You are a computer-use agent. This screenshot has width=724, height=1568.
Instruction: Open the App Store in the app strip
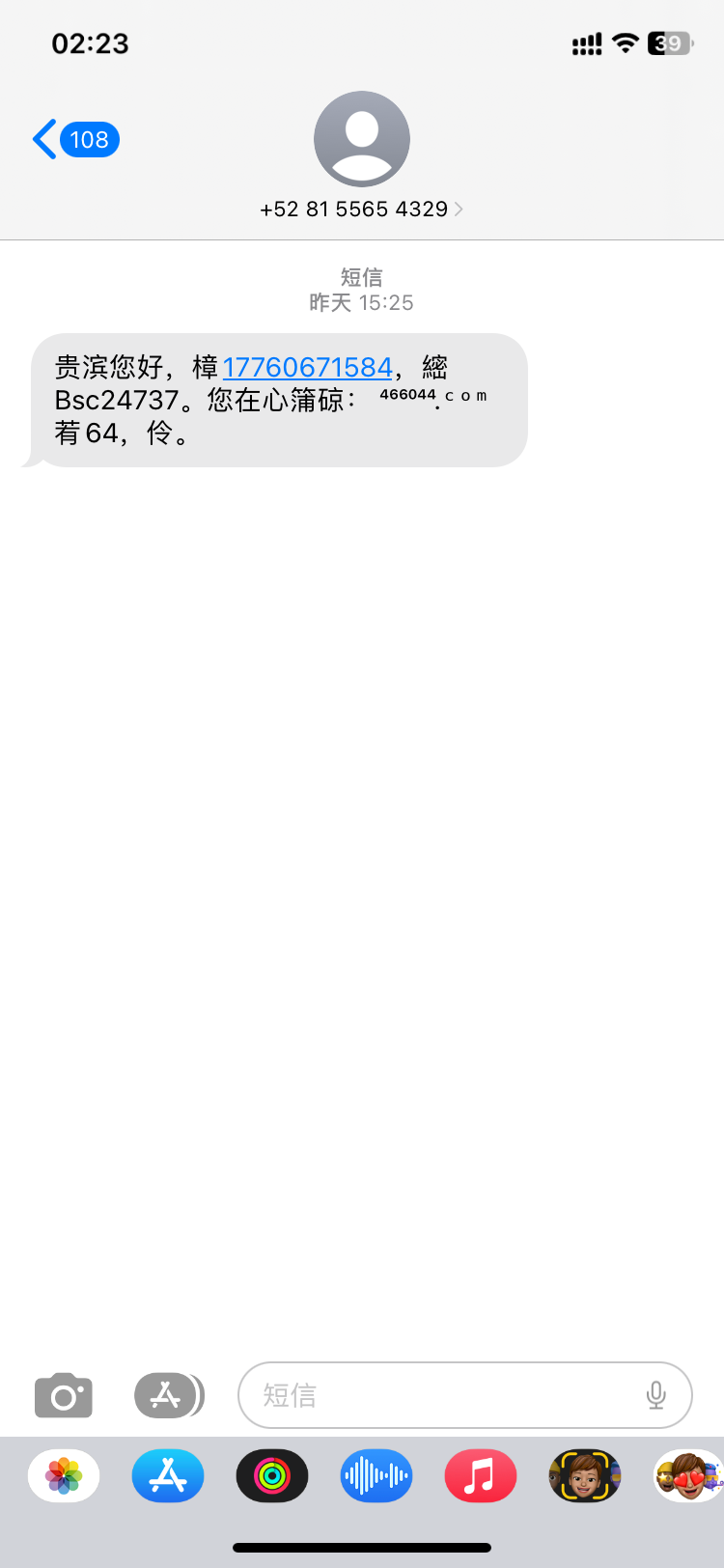tap(168, 1475)
